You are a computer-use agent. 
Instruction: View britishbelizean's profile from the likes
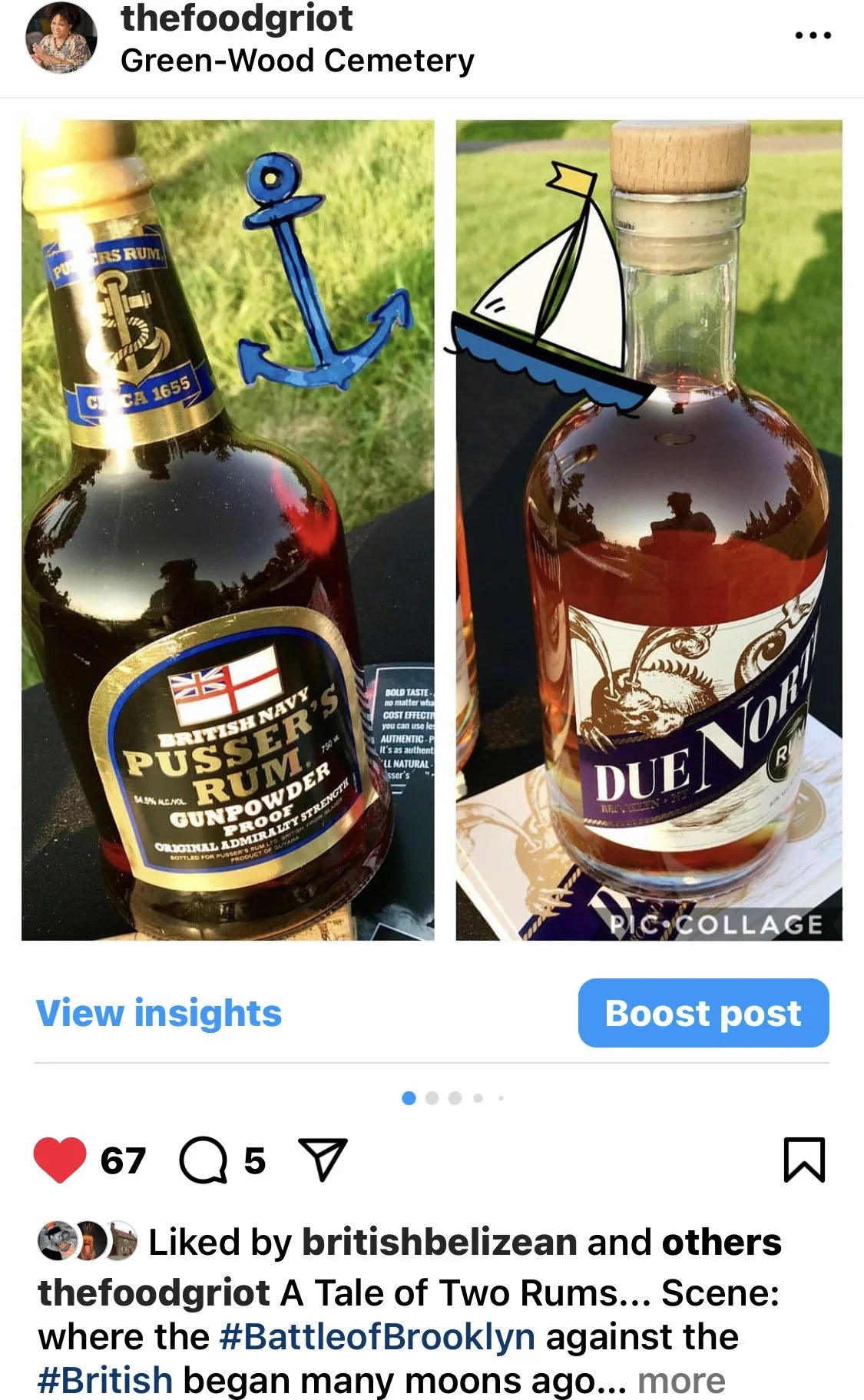[439, 1243]
